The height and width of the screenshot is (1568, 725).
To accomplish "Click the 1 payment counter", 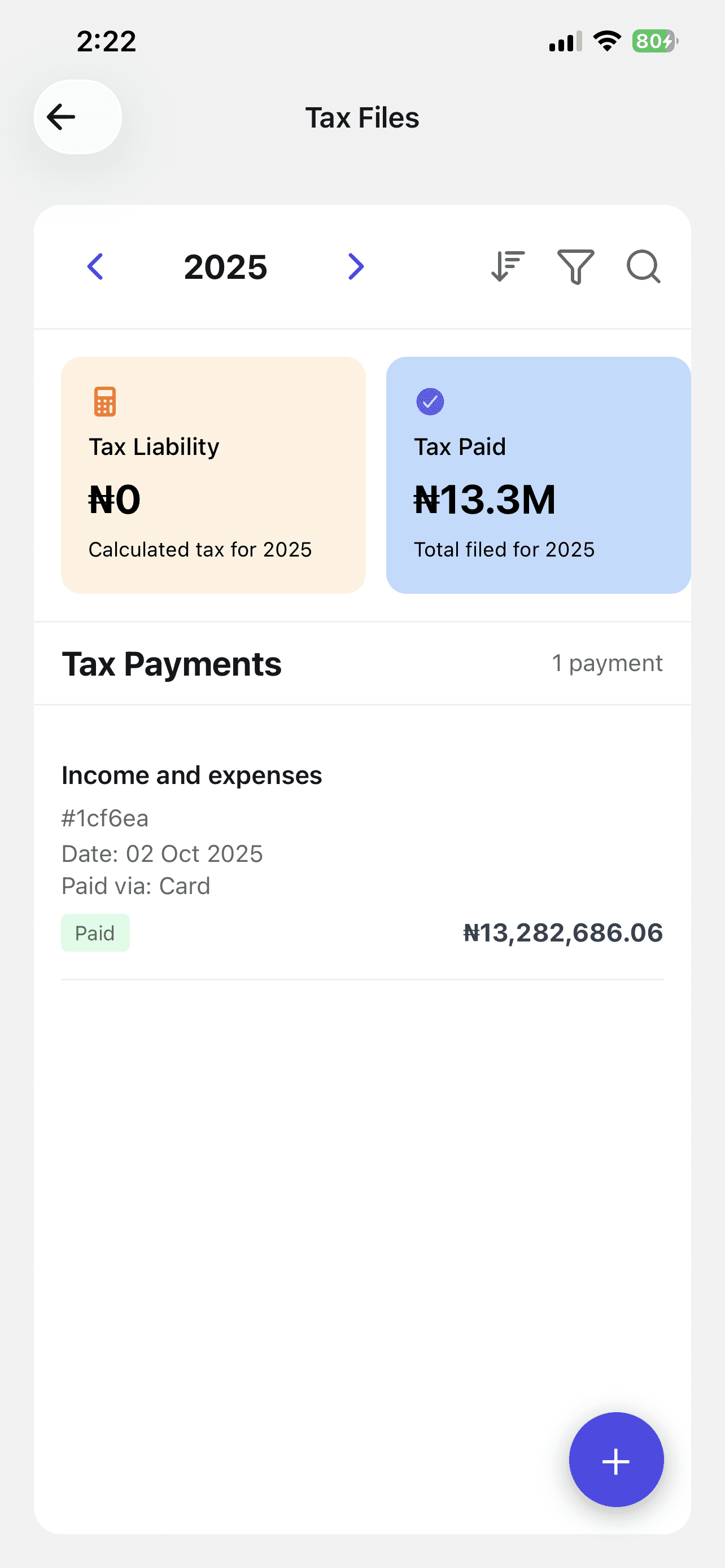I will [x=607, y=663].
